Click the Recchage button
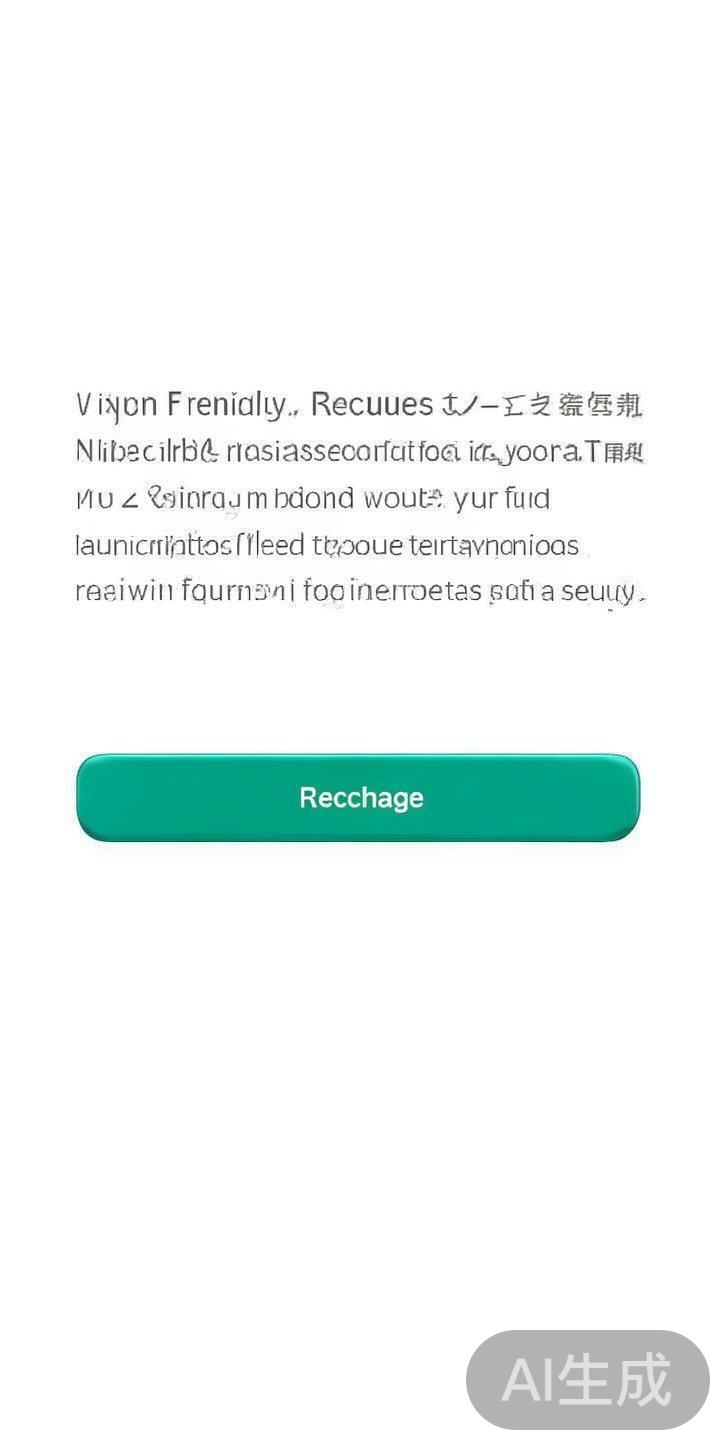This screenshot has height=1440, width=720. (360, 797)
